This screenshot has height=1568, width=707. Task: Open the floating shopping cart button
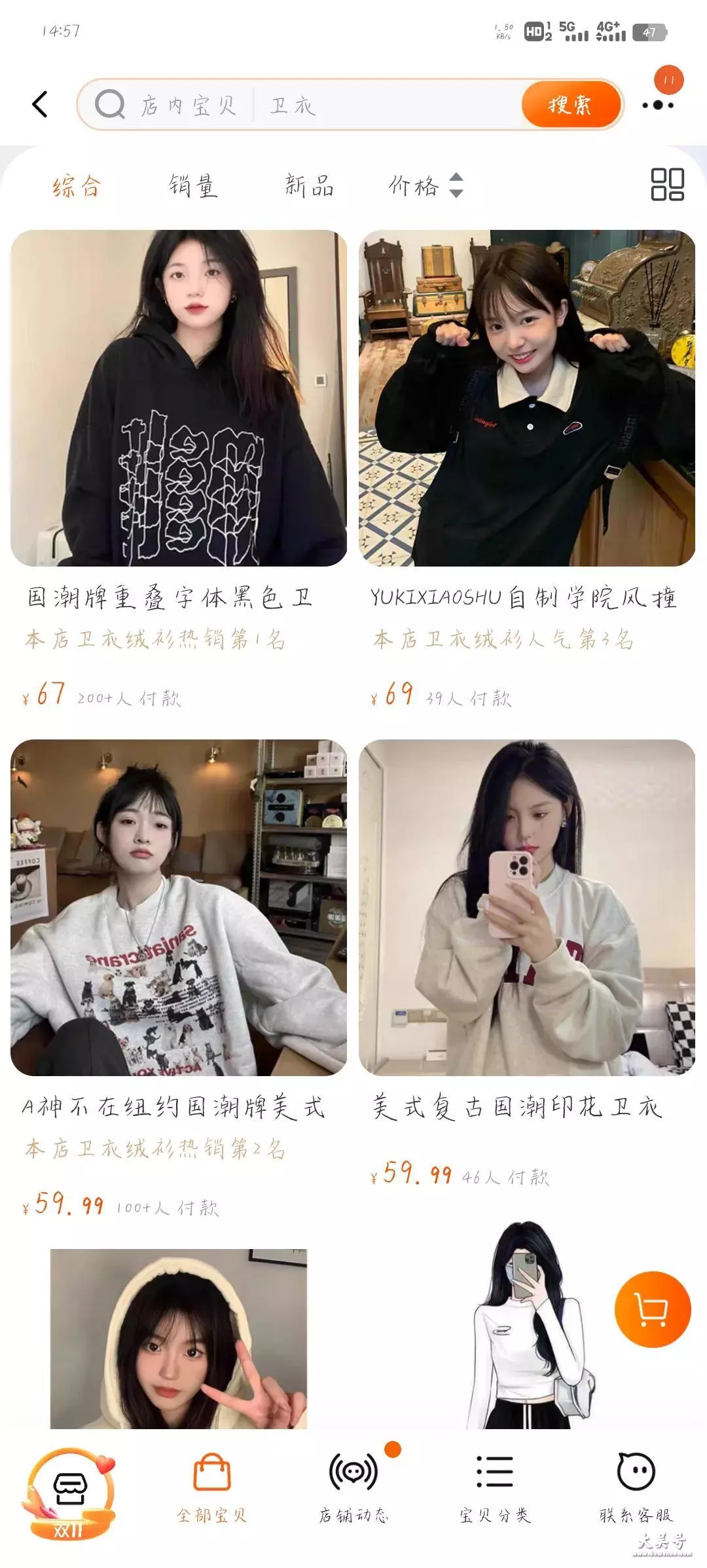pyautogui.click(x=653, y=1309)
